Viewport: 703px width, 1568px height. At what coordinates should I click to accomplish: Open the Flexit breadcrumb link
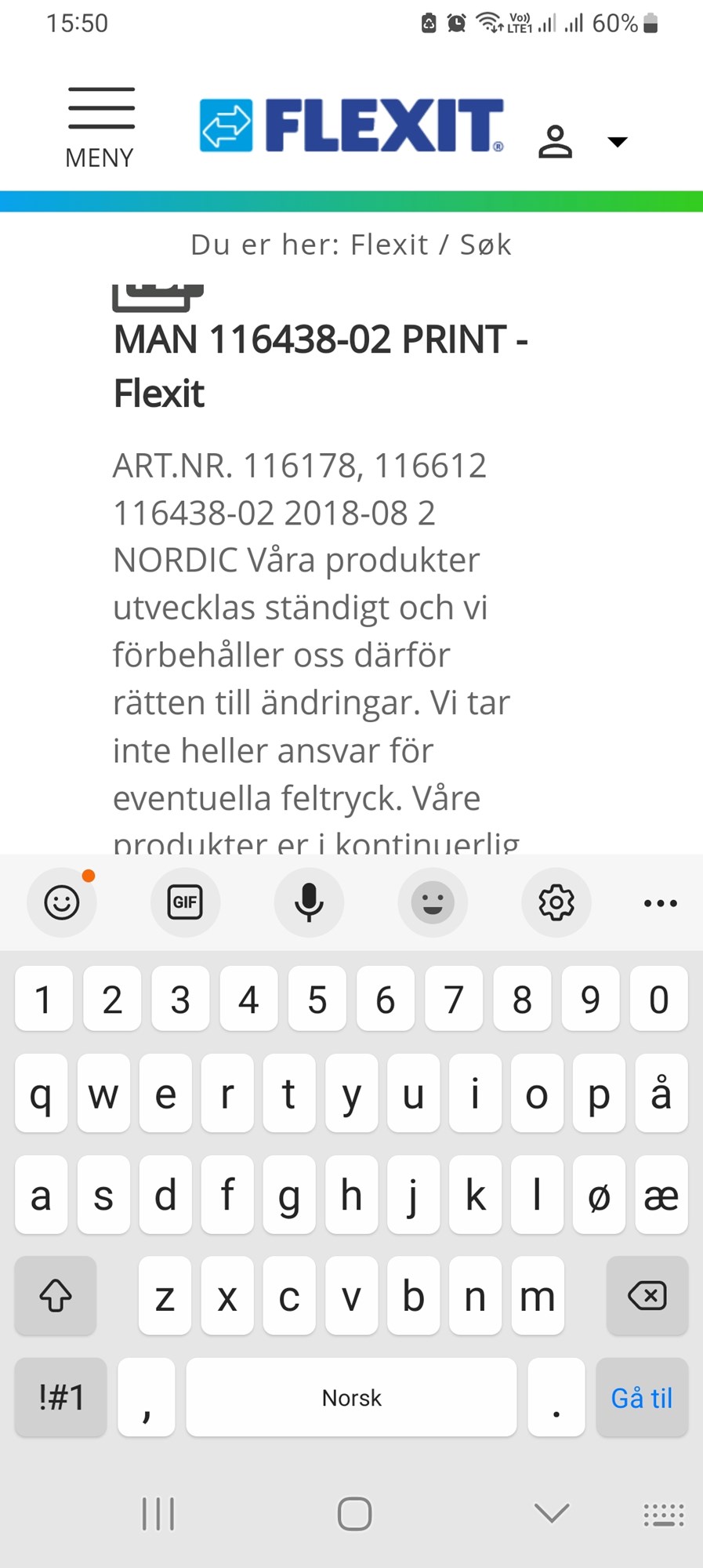coord(390,244)
